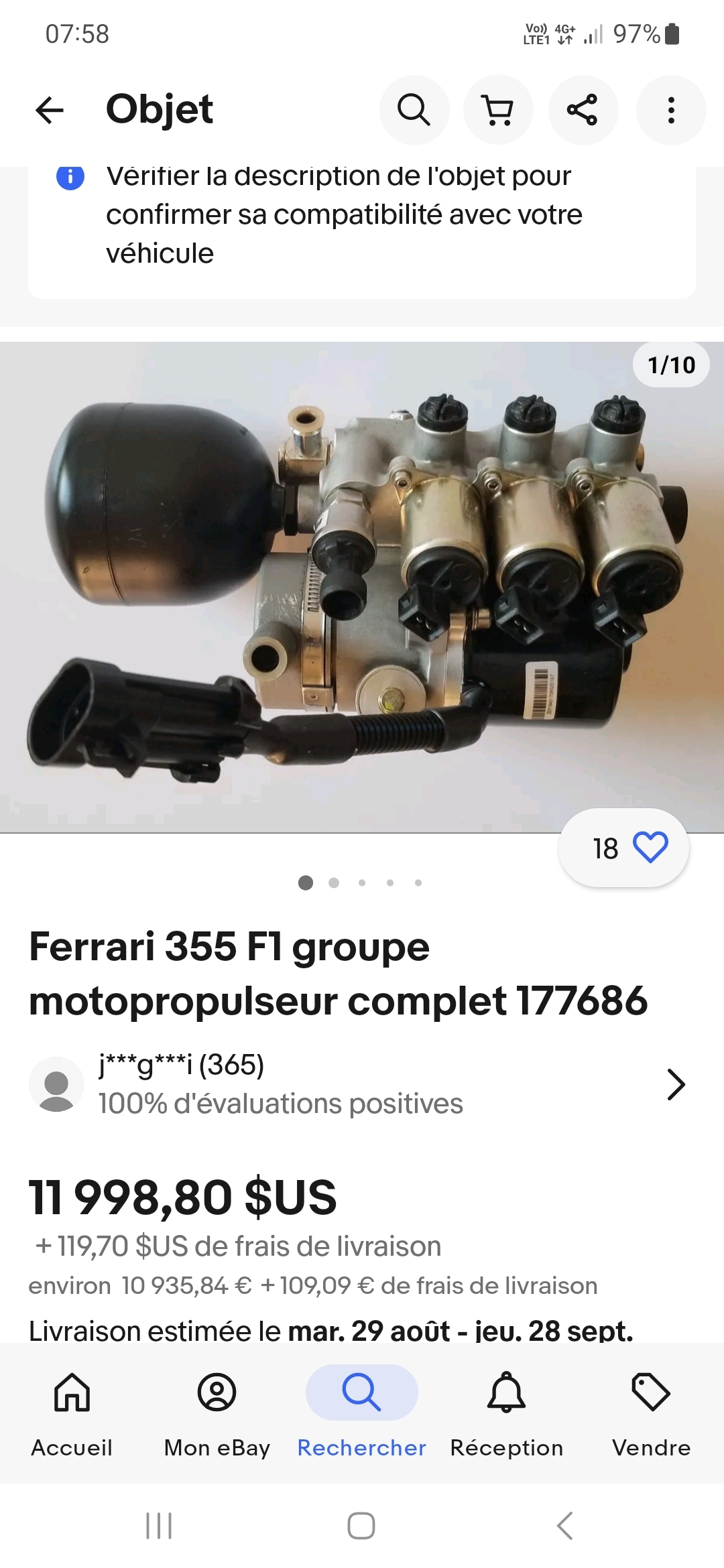Tap the system home button
The width and height of the screenshot is (724, 1568).
pyautogui.click(x=361, y=1526)
